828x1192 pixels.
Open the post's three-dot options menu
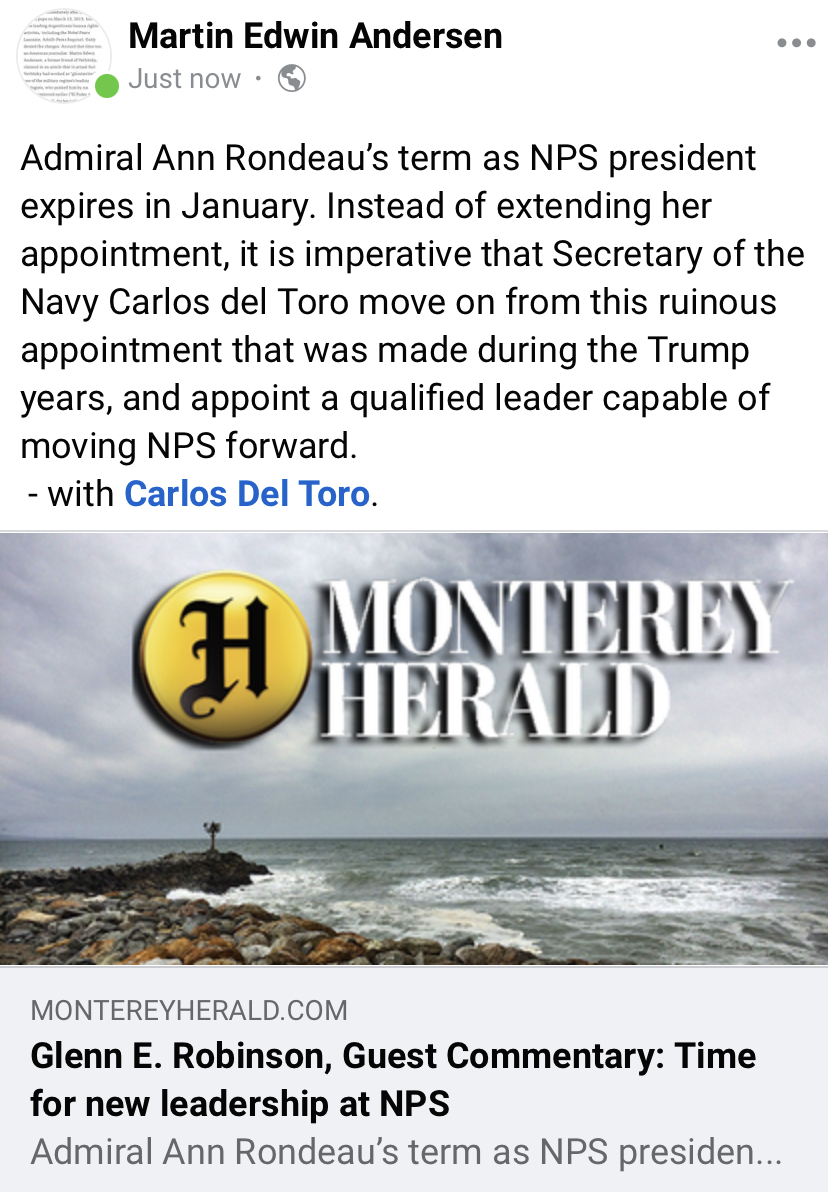796,44
